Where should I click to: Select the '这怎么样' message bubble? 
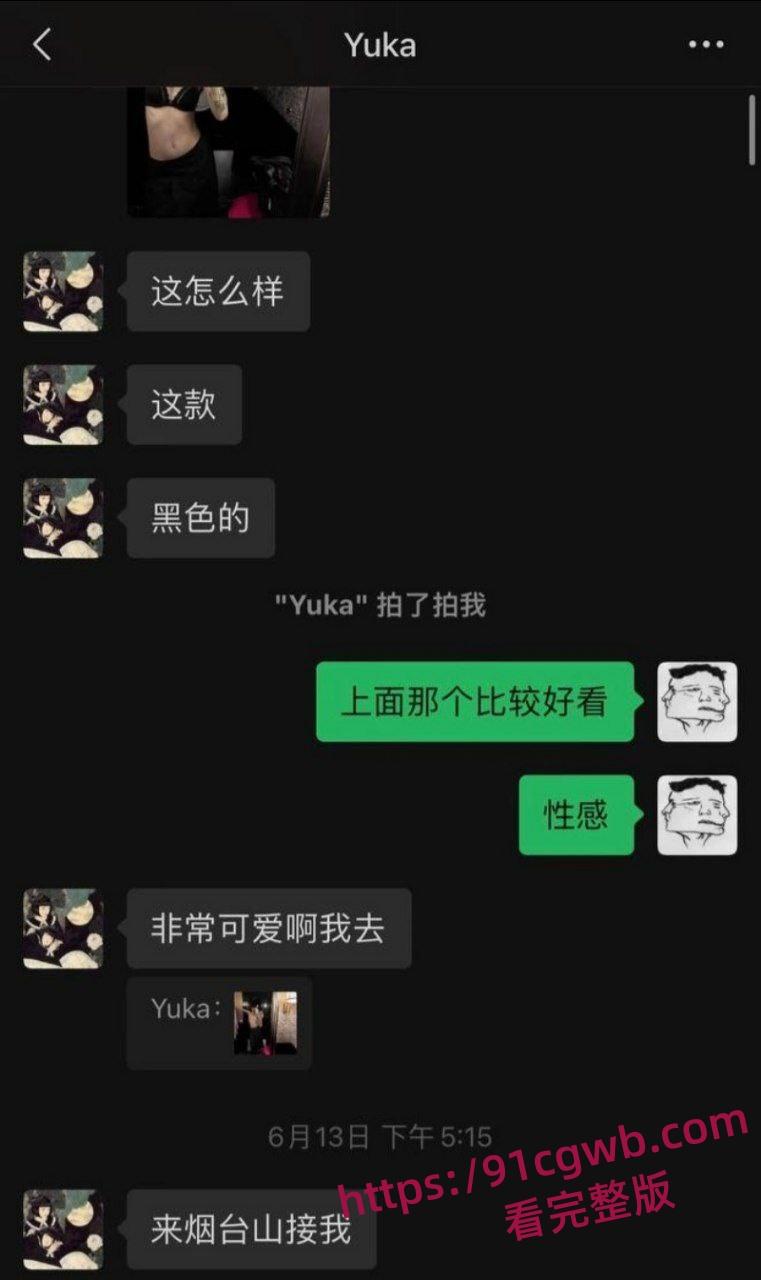(217, 291)
